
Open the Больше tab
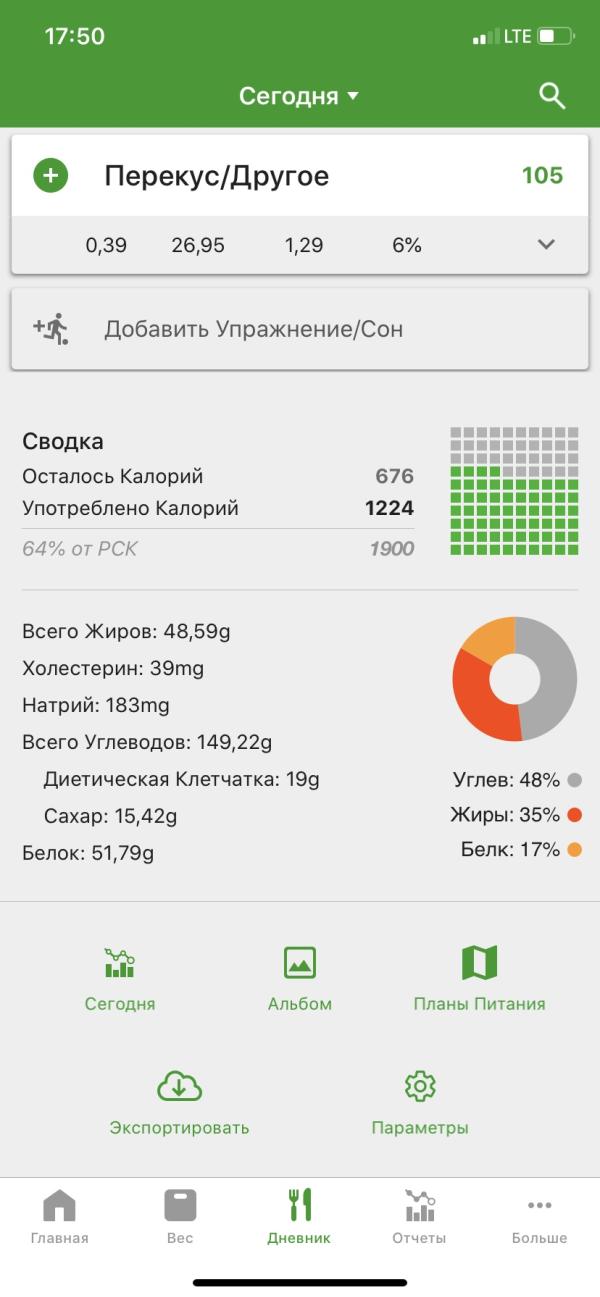click(539, 1216)
